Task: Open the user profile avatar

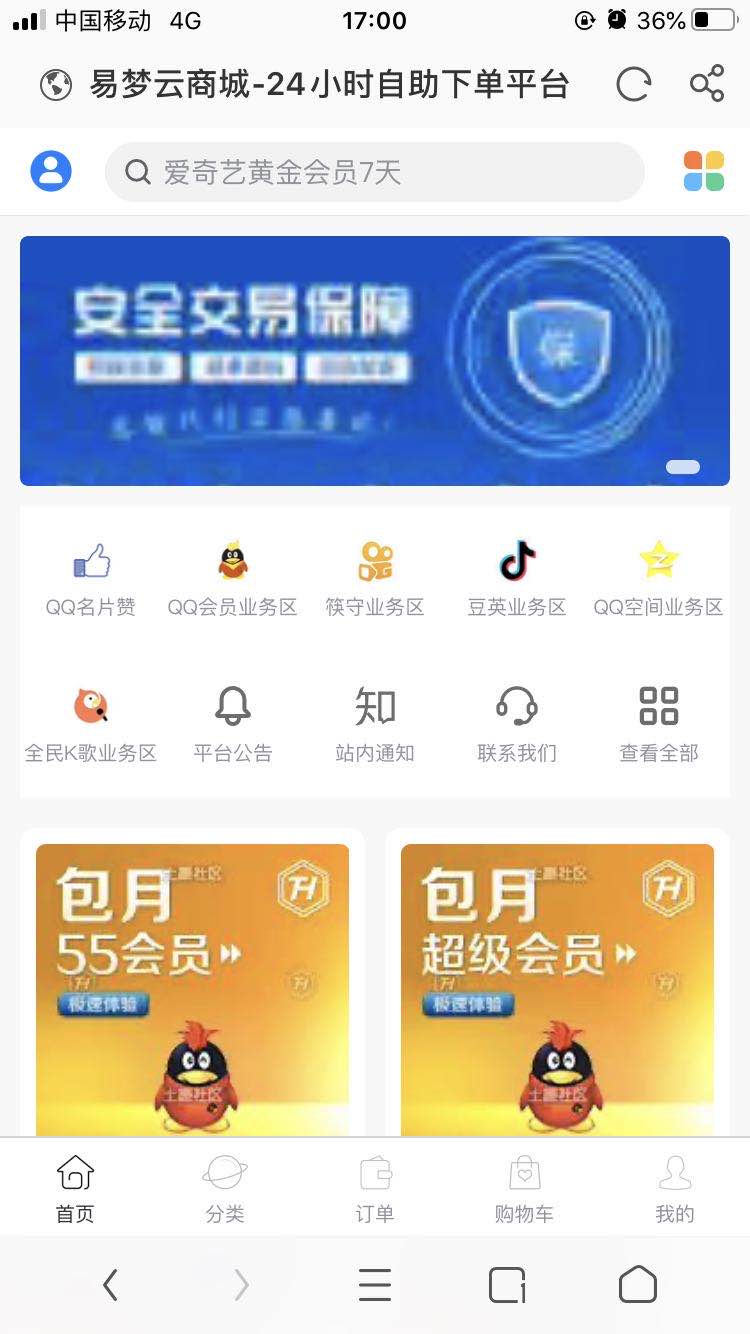Action: tap(51, 171)
